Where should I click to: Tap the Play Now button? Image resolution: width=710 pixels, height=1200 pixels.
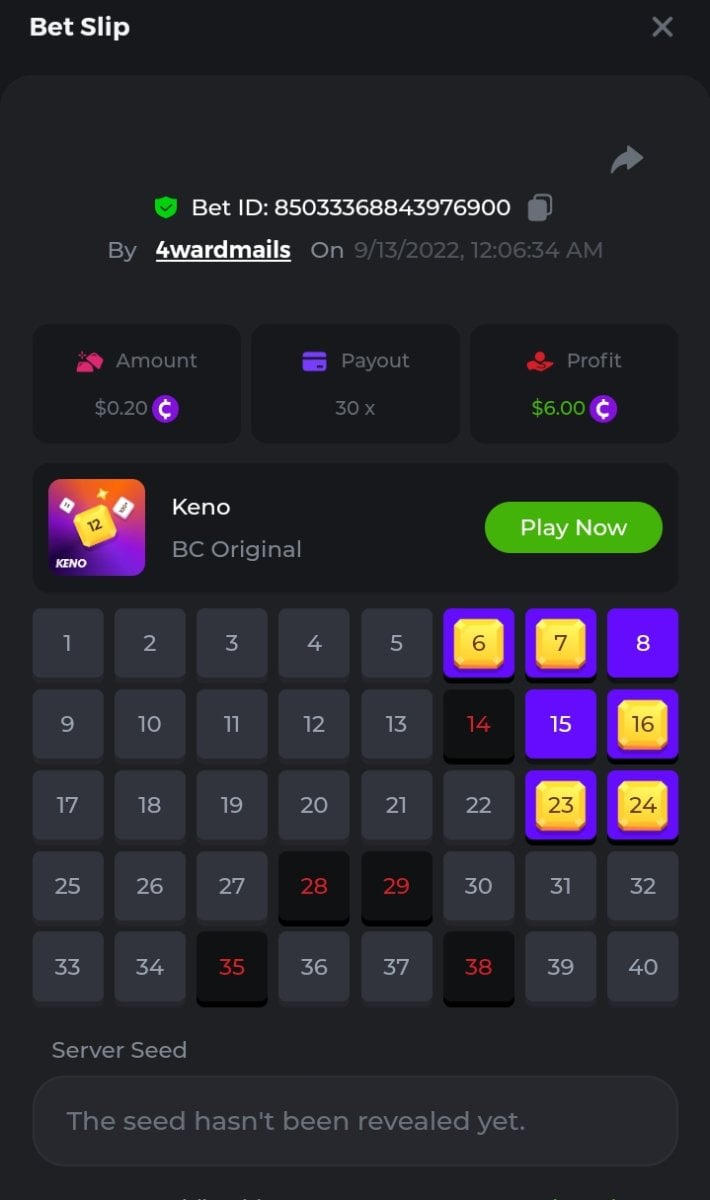tap(573, 528)
